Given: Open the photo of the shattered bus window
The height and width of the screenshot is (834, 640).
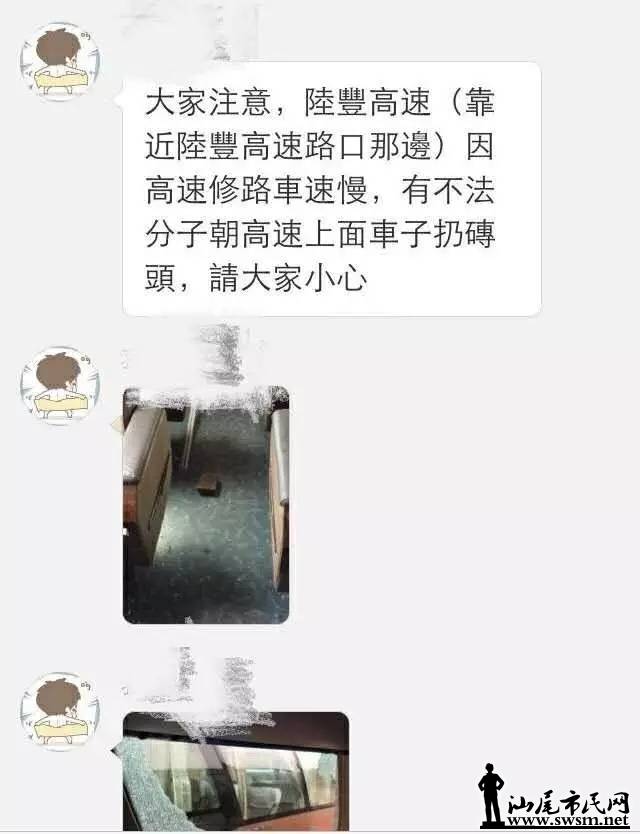Looking at the screenshot, I should click(236, 774).
